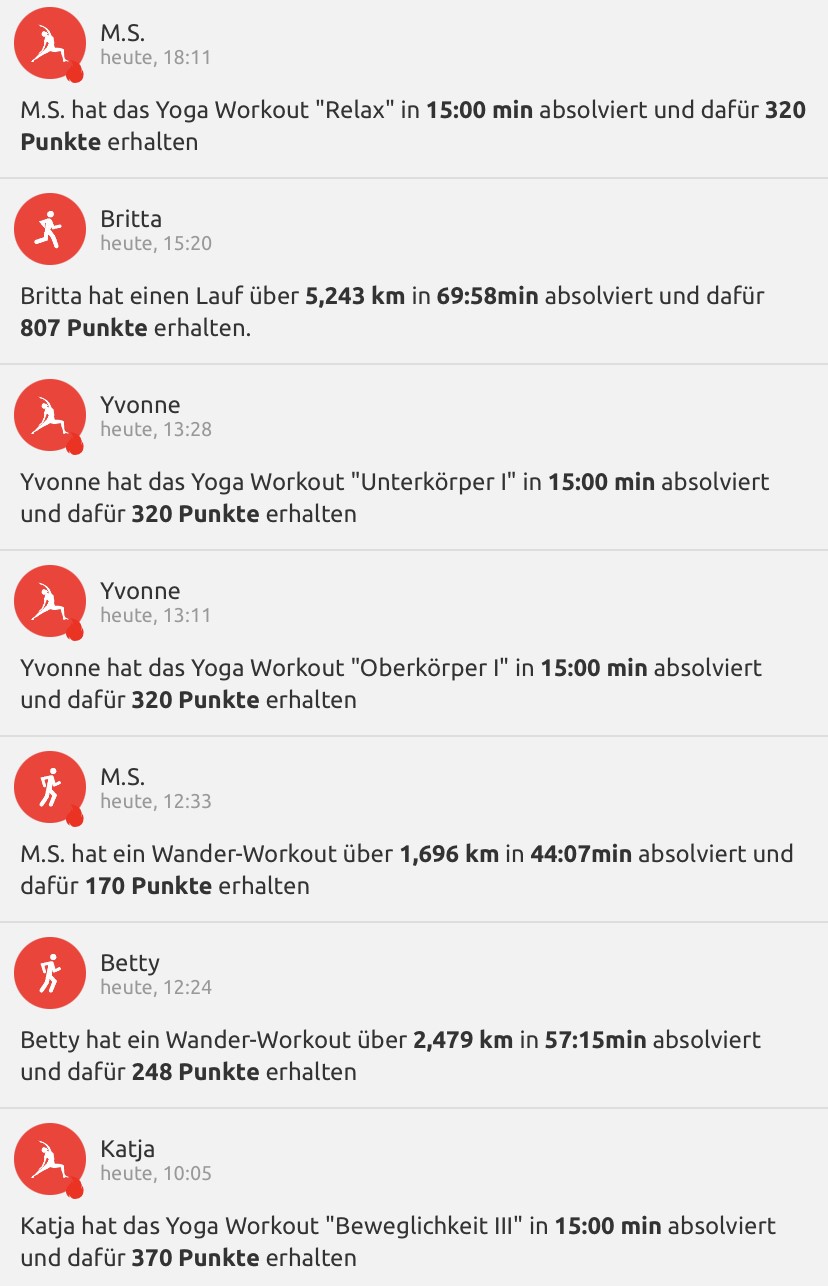
Task: View Betty's 2,479 km Wander-Workout
Action: point(413,1055)
